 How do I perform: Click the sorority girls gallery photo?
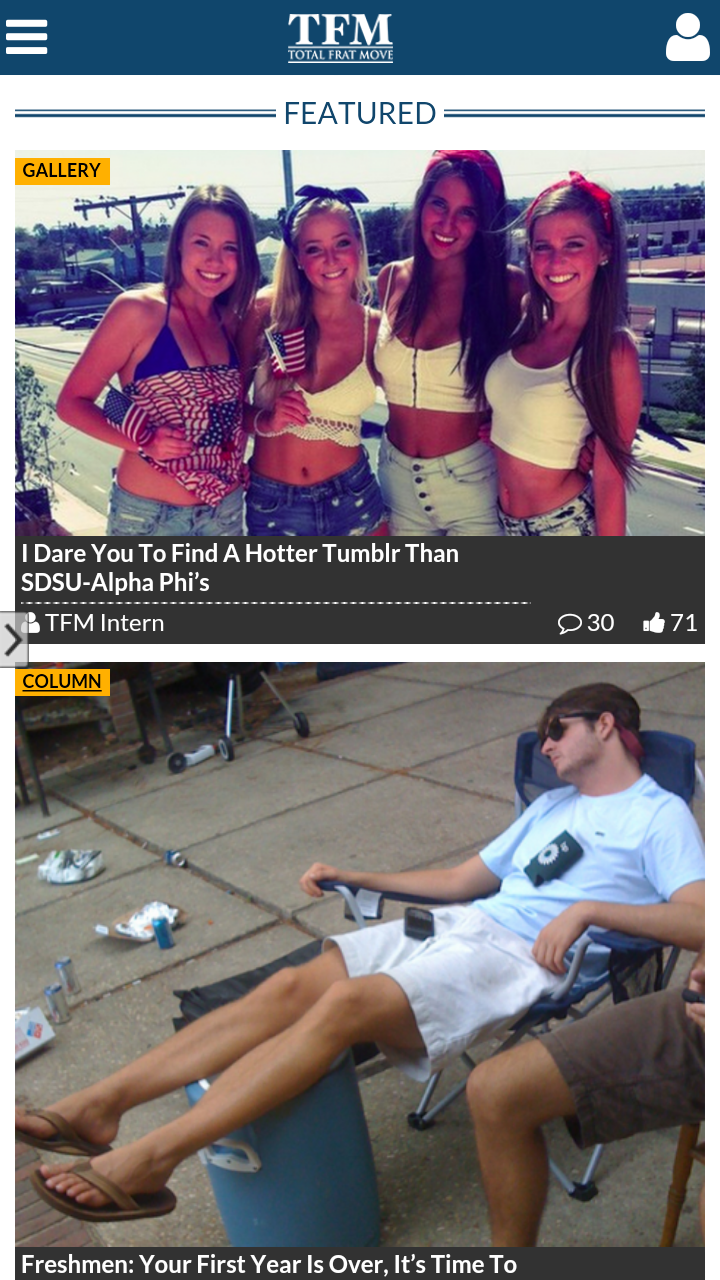pos(360,340)
